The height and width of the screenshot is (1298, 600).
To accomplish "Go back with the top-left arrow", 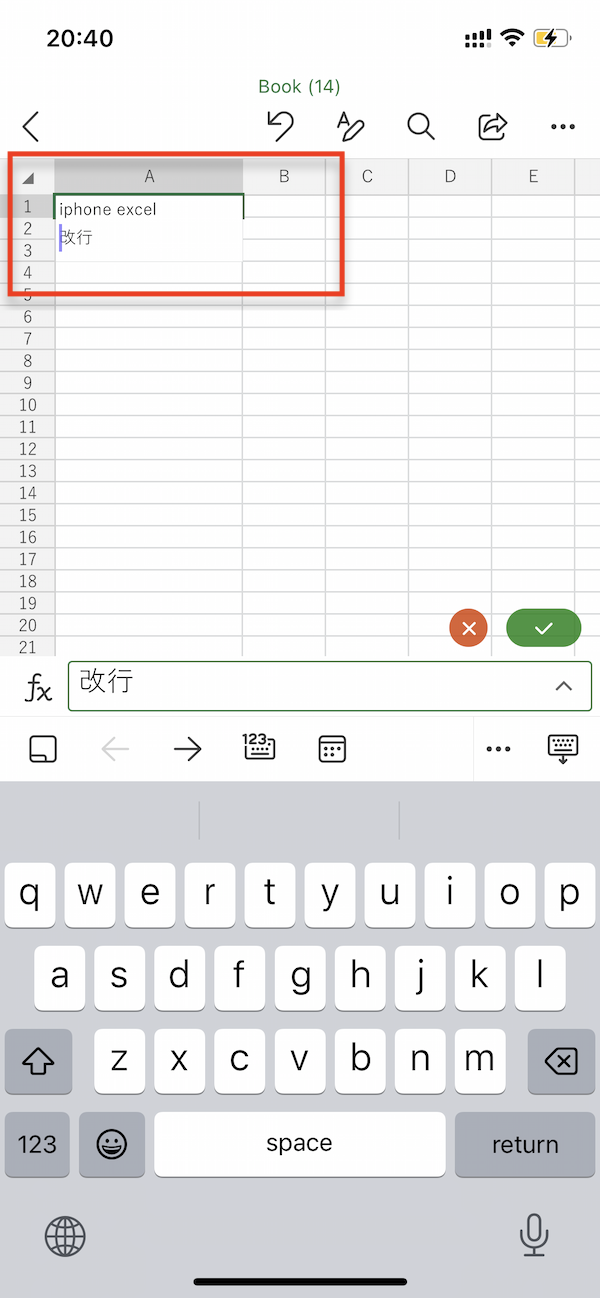I will [x=31, y=127].
